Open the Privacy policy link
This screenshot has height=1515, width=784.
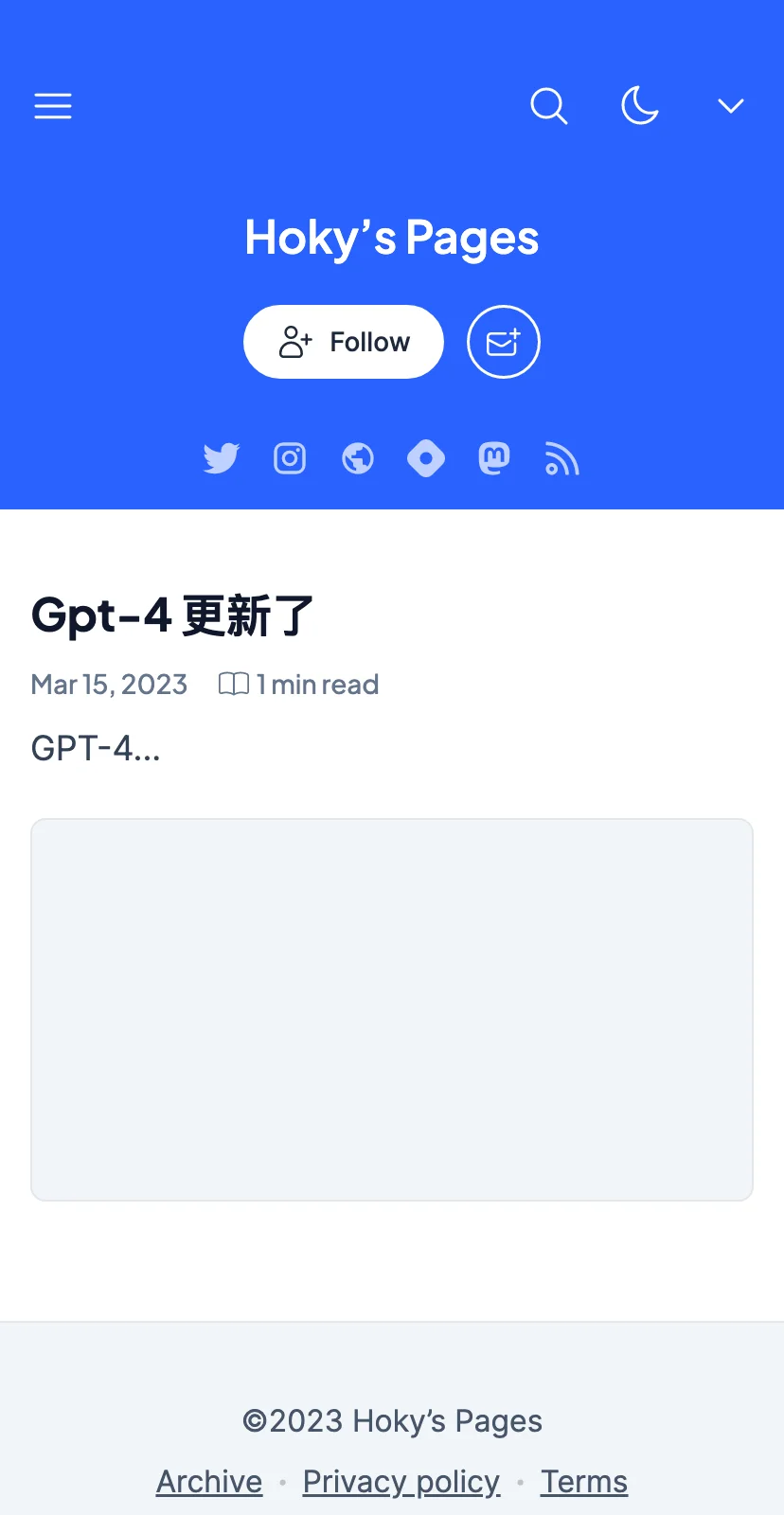tap(401, 1481)
